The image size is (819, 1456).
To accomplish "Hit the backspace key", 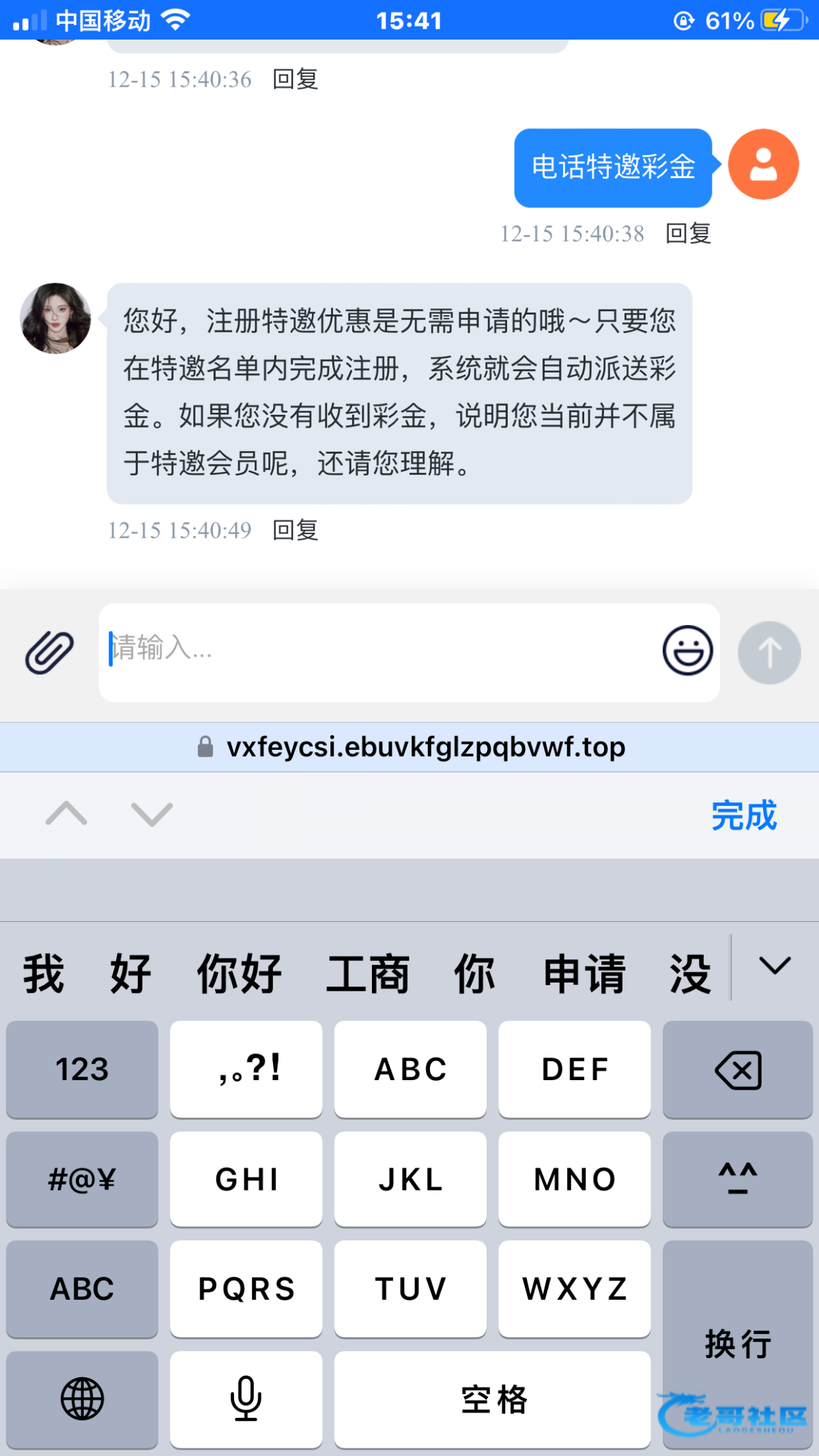I will (x=737, y=1069).
